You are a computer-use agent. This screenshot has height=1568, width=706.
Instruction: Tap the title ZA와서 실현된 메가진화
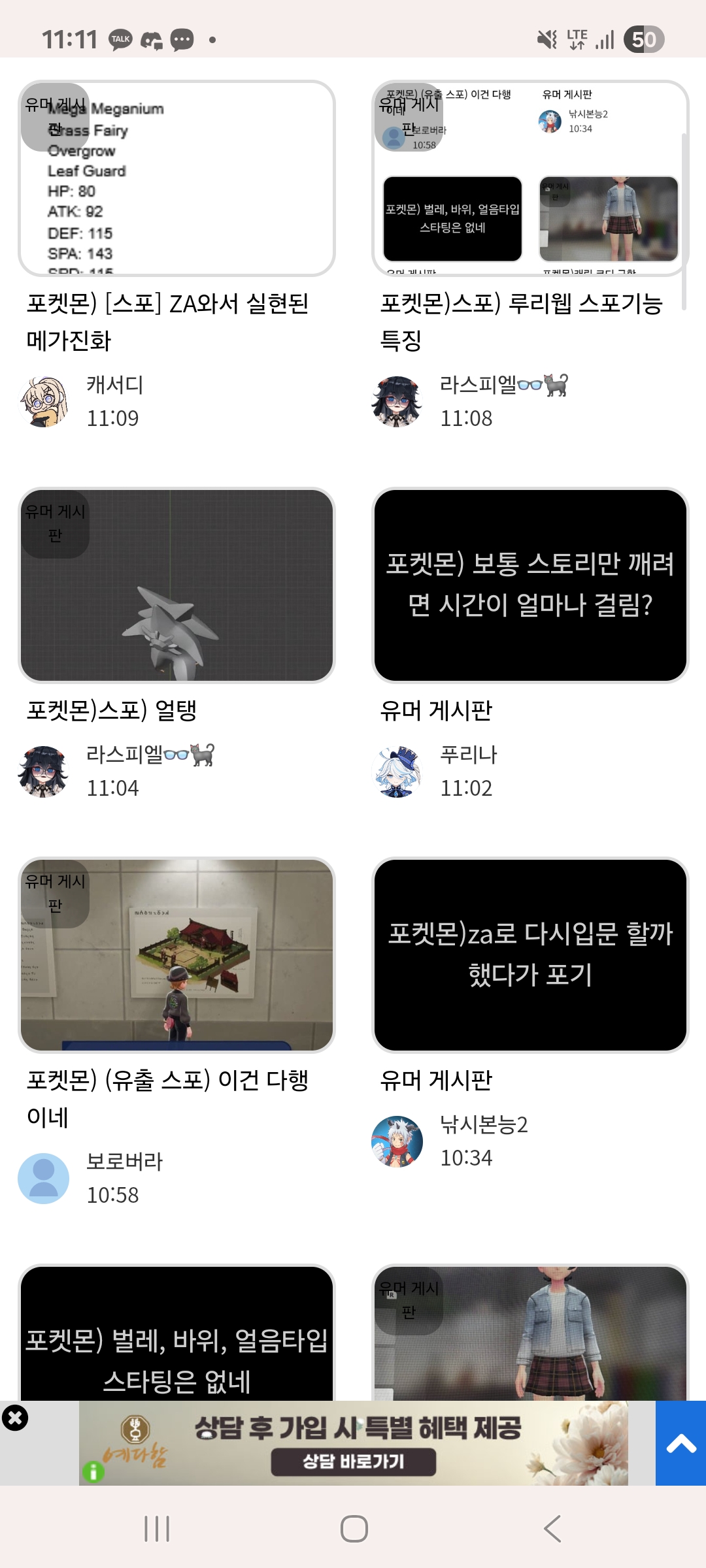point(167,321)
